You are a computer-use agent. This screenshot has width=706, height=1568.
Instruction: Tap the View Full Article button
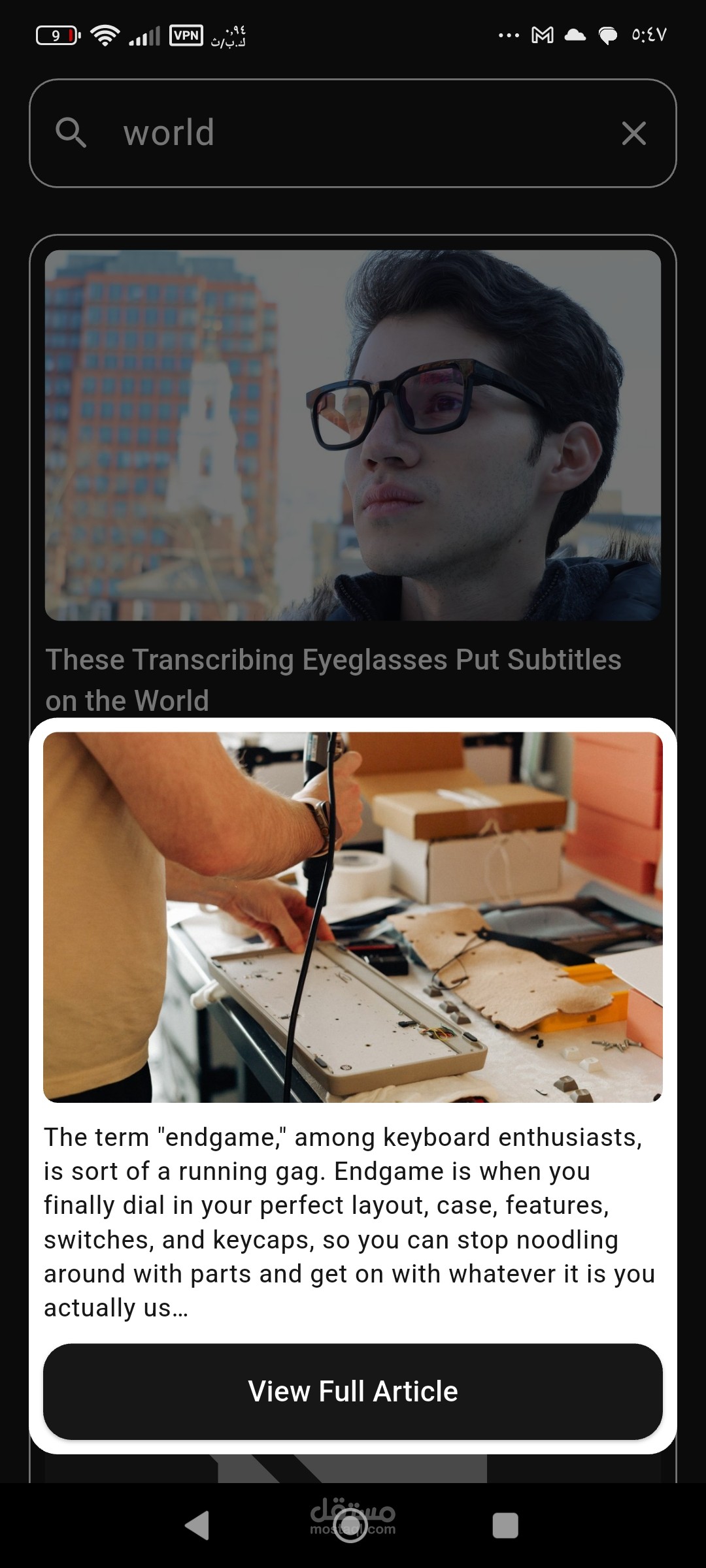[x=353, y=1391]
